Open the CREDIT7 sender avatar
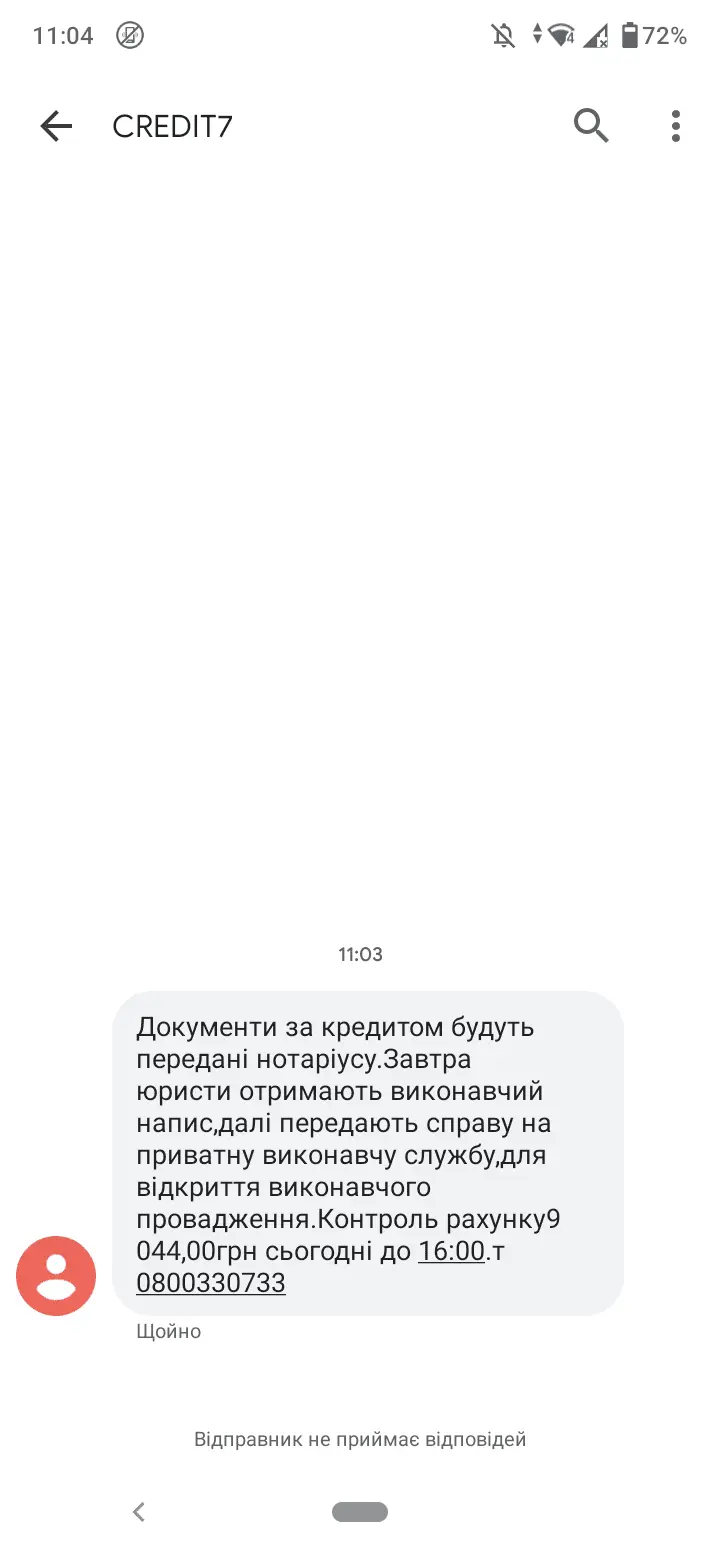 (x=56, y=1276)
